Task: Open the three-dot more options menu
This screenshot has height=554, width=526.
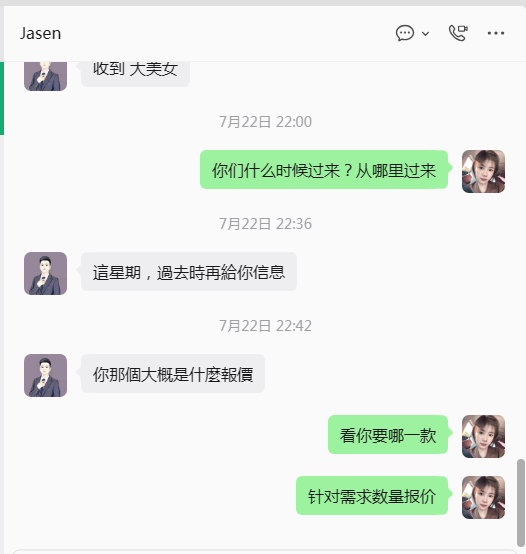Action: click(x=496, y=33)
